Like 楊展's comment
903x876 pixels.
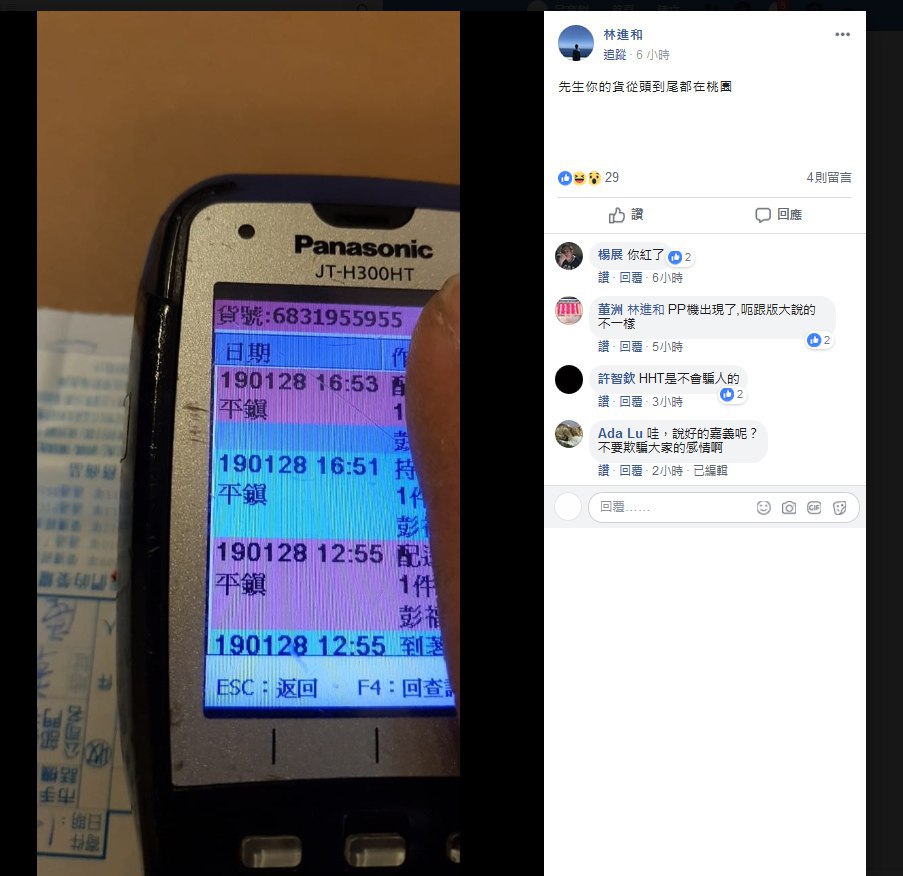pos(603,278)
